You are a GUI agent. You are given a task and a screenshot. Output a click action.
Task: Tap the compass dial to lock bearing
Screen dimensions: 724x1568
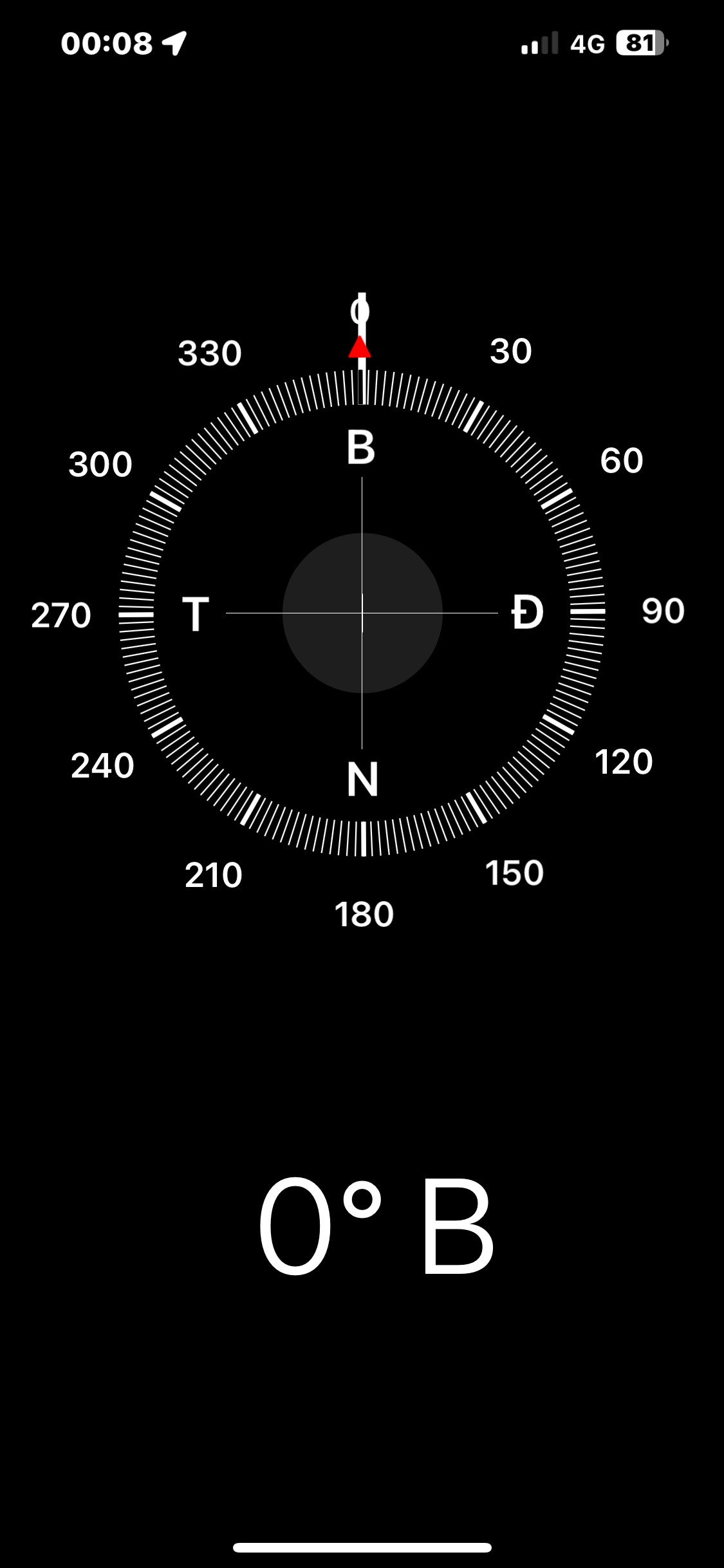362,613
